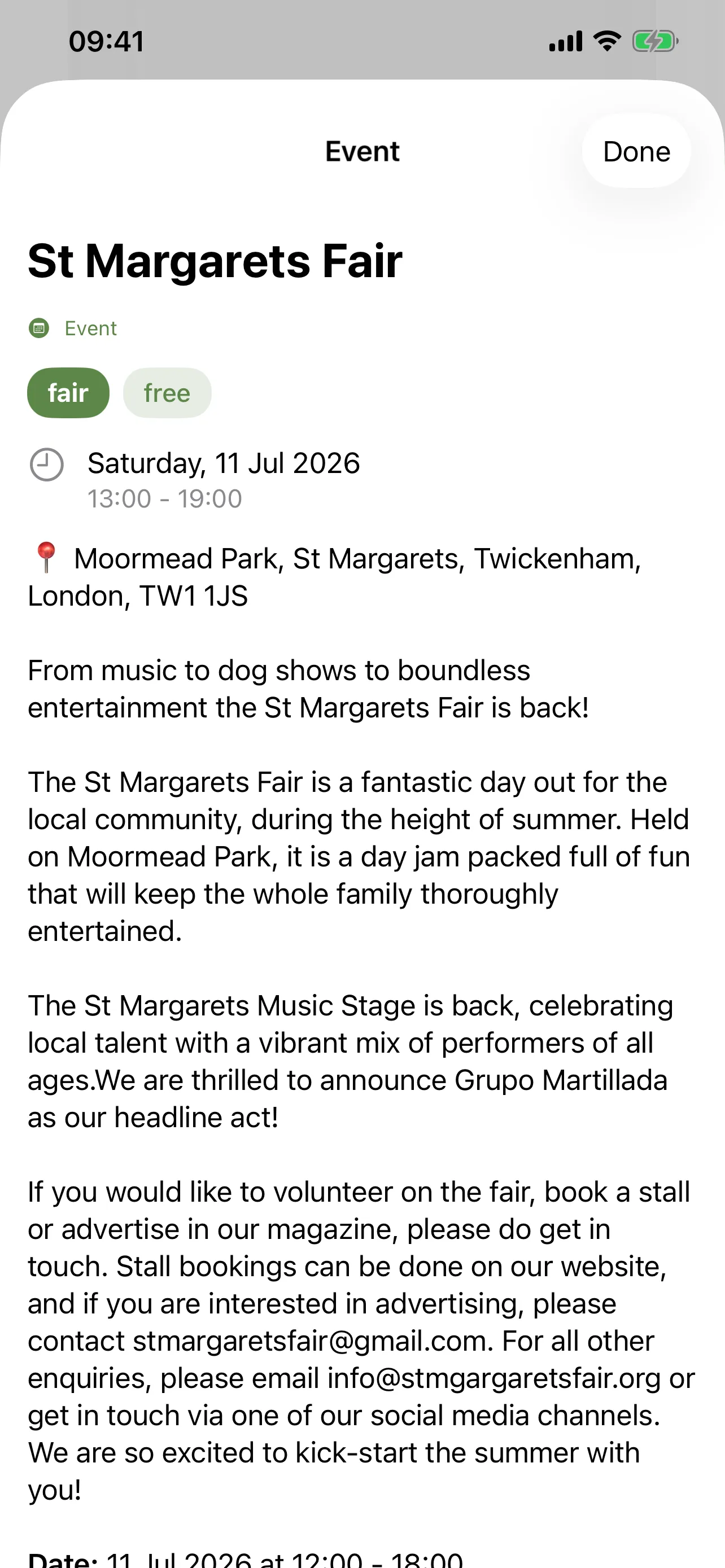The image size is (725, 1568).
Task: Select the free tag chip
Action: [167, 393]
